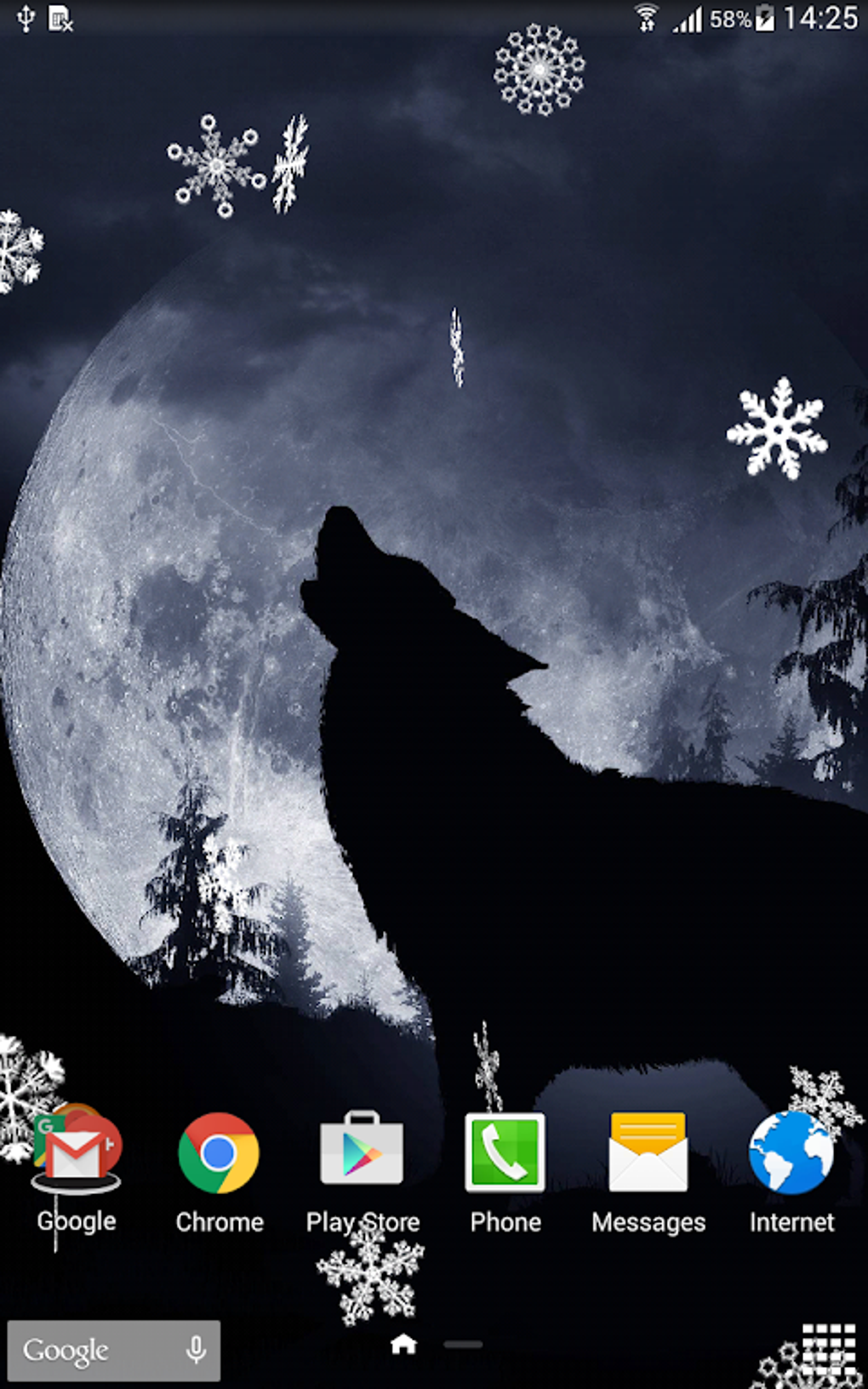
Task: Start voice search with the microphone
Action: (x=196, y=1350)
